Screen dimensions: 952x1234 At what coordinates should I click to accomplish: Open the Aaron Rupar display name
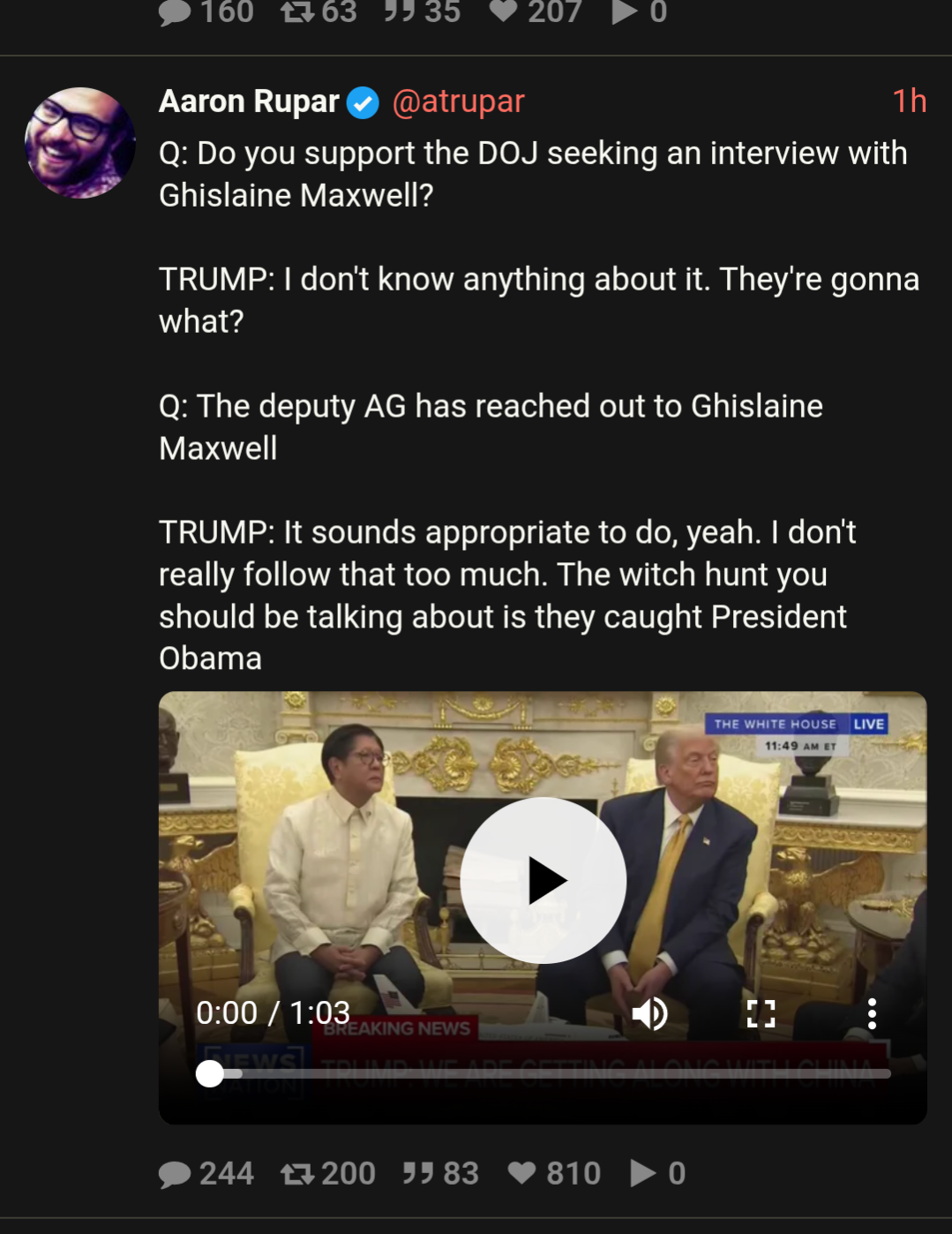pyautogui.click(x=249, y=102)
